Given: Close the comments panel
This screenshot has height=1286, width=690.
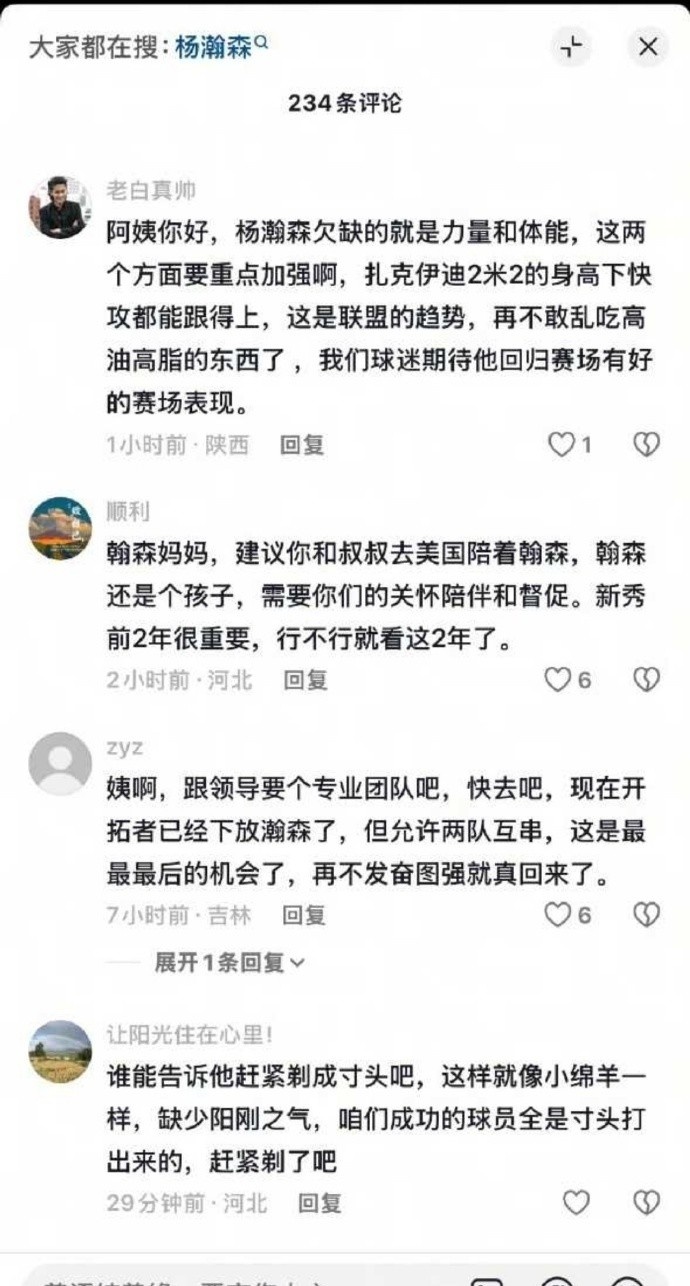Looking at the screenshot, I should pos(648,47).
